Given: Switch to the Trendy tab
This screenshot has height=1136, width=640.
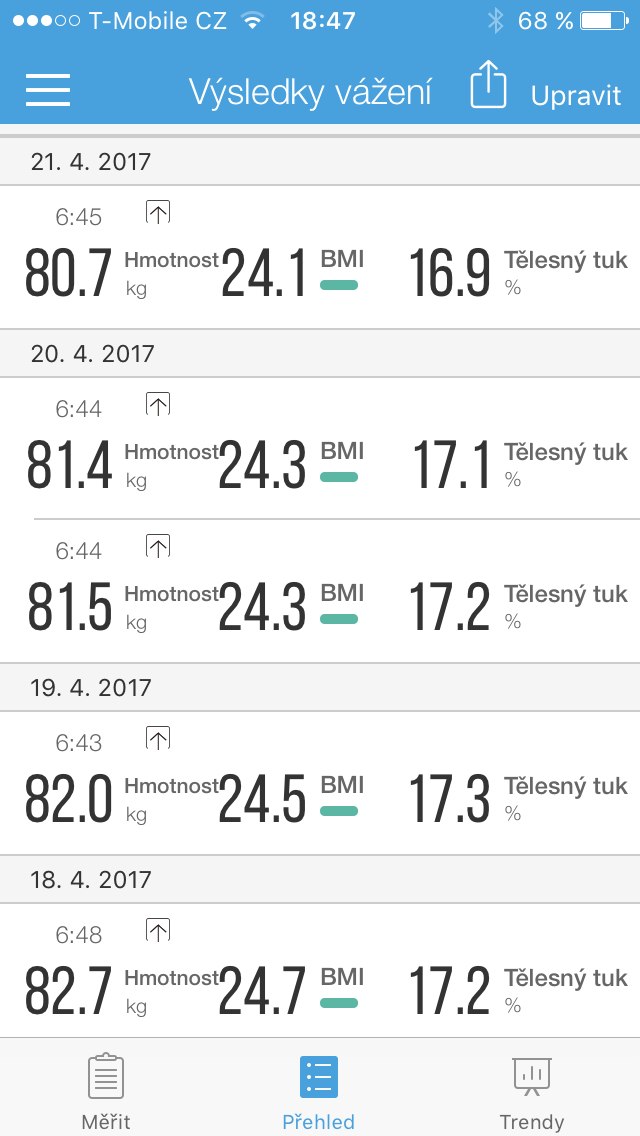Looking at the screenshot, I should (532, 1090).
